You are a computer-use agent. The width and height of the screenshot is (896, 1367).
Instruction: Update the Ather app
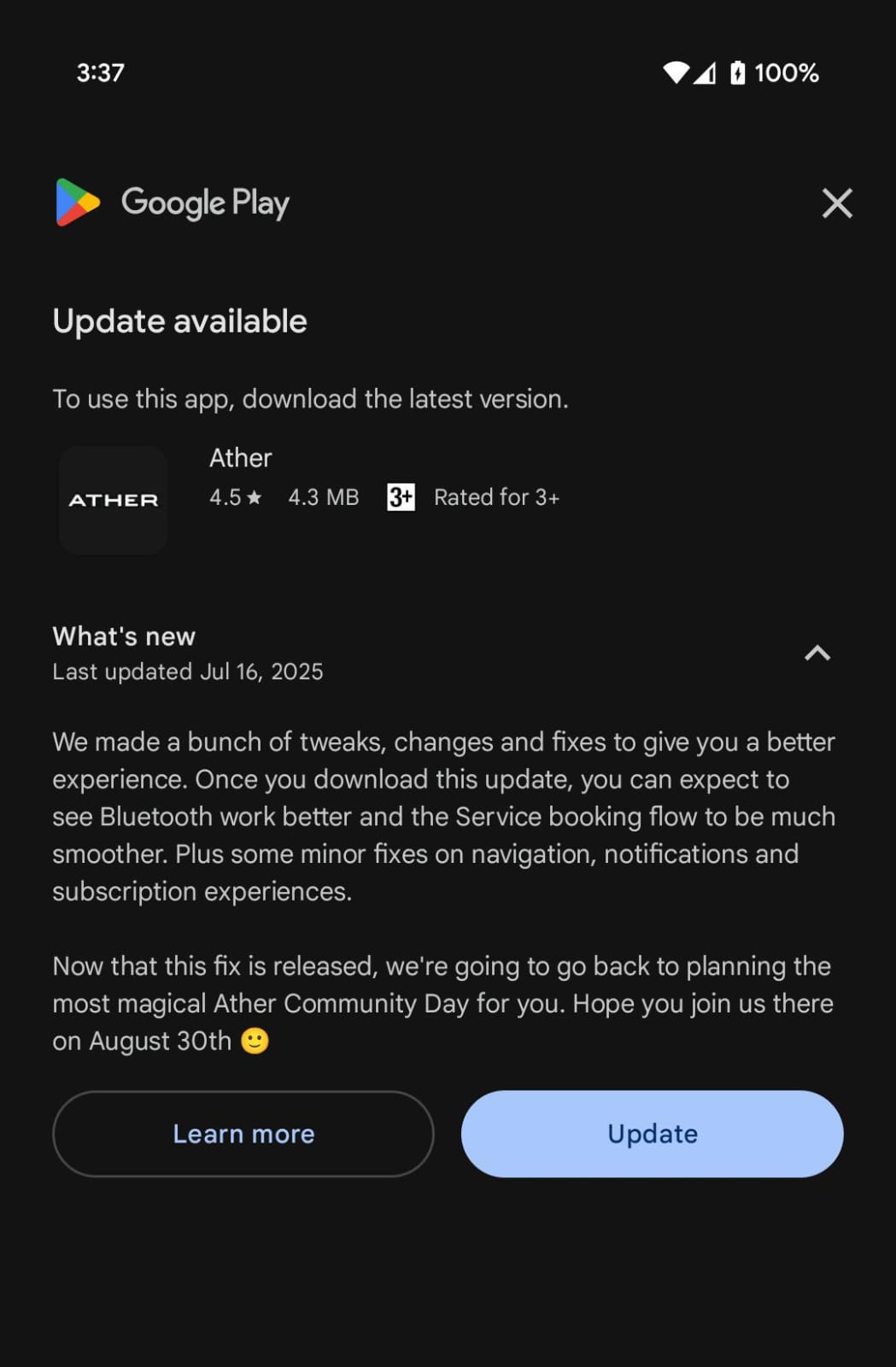click(652, 1134)
